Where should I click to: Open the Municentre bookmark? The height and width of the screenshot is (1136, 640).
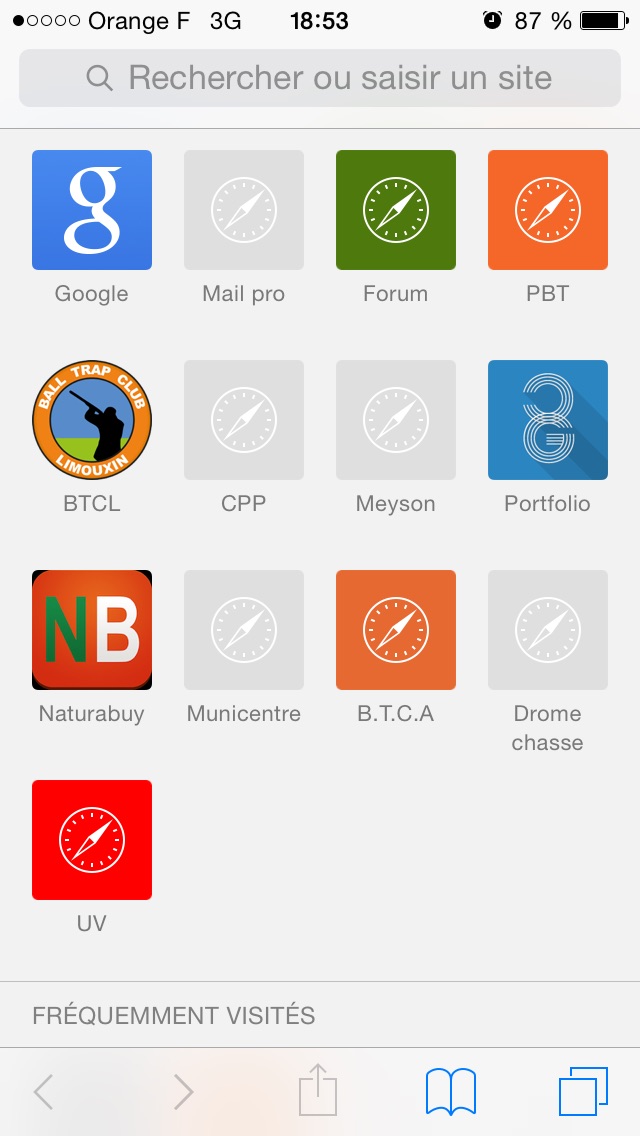tap(244, 630)
